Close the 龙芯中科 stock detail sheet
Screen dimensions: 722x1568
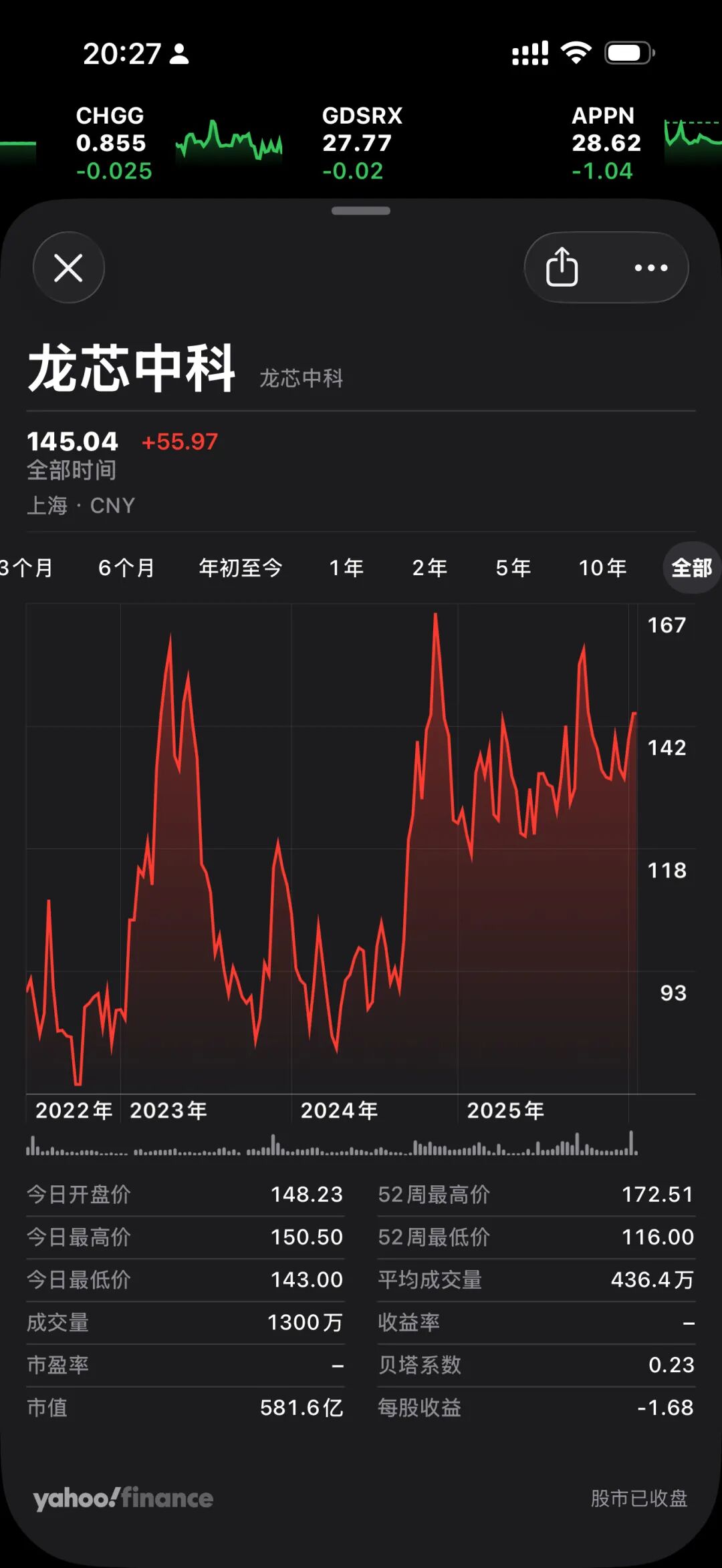68,268
